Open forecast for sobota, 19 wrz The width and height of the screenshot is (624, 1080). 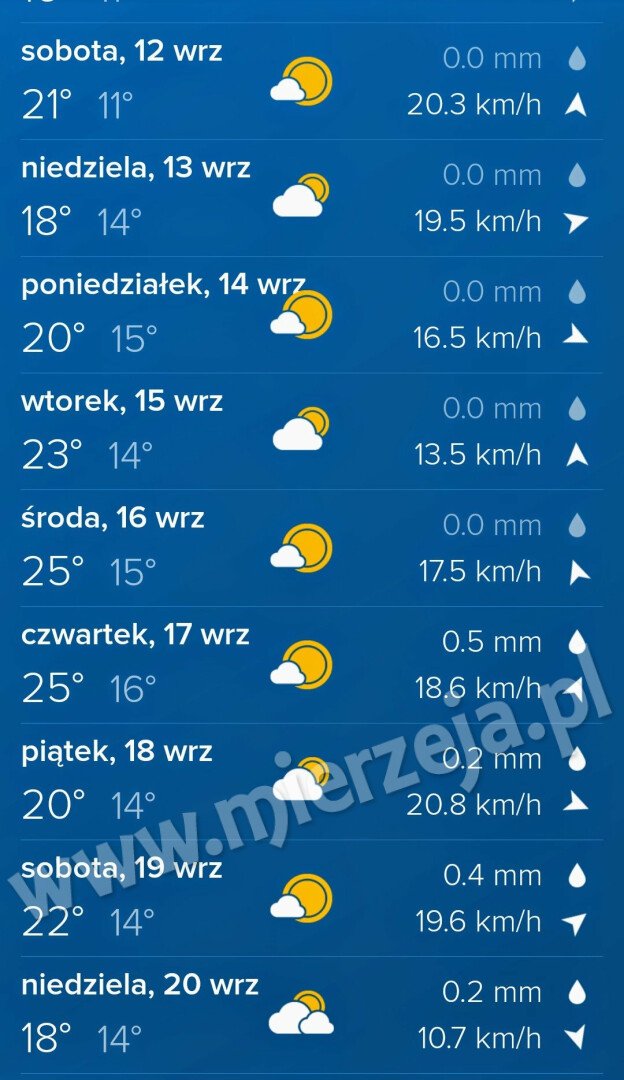pyautogui.click(x=312, y=899)
